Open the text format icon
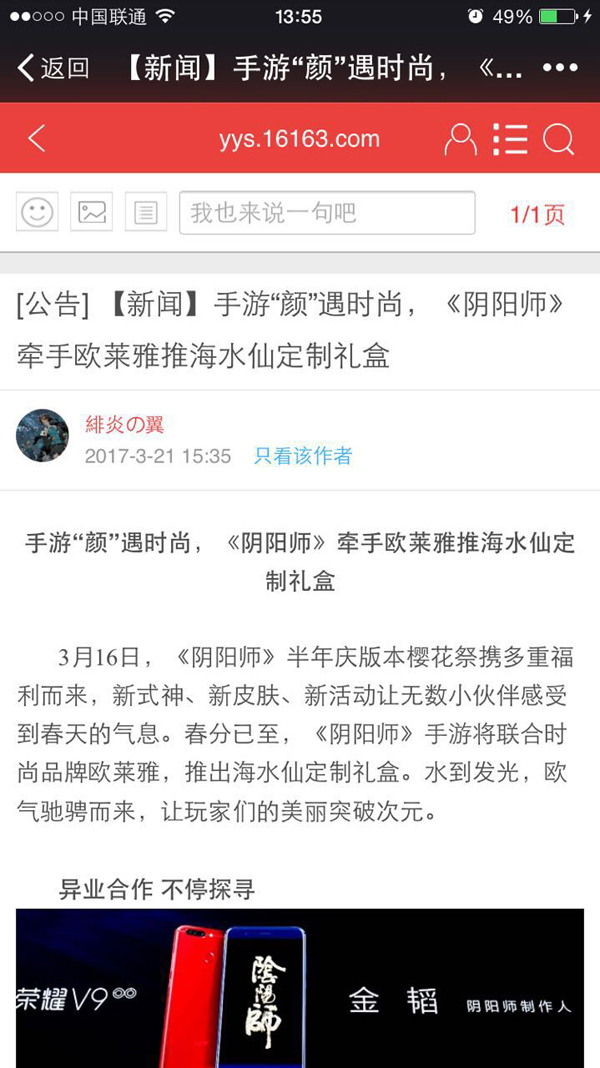Viewport: 600px width, 1068px height. tap(145, 212)
